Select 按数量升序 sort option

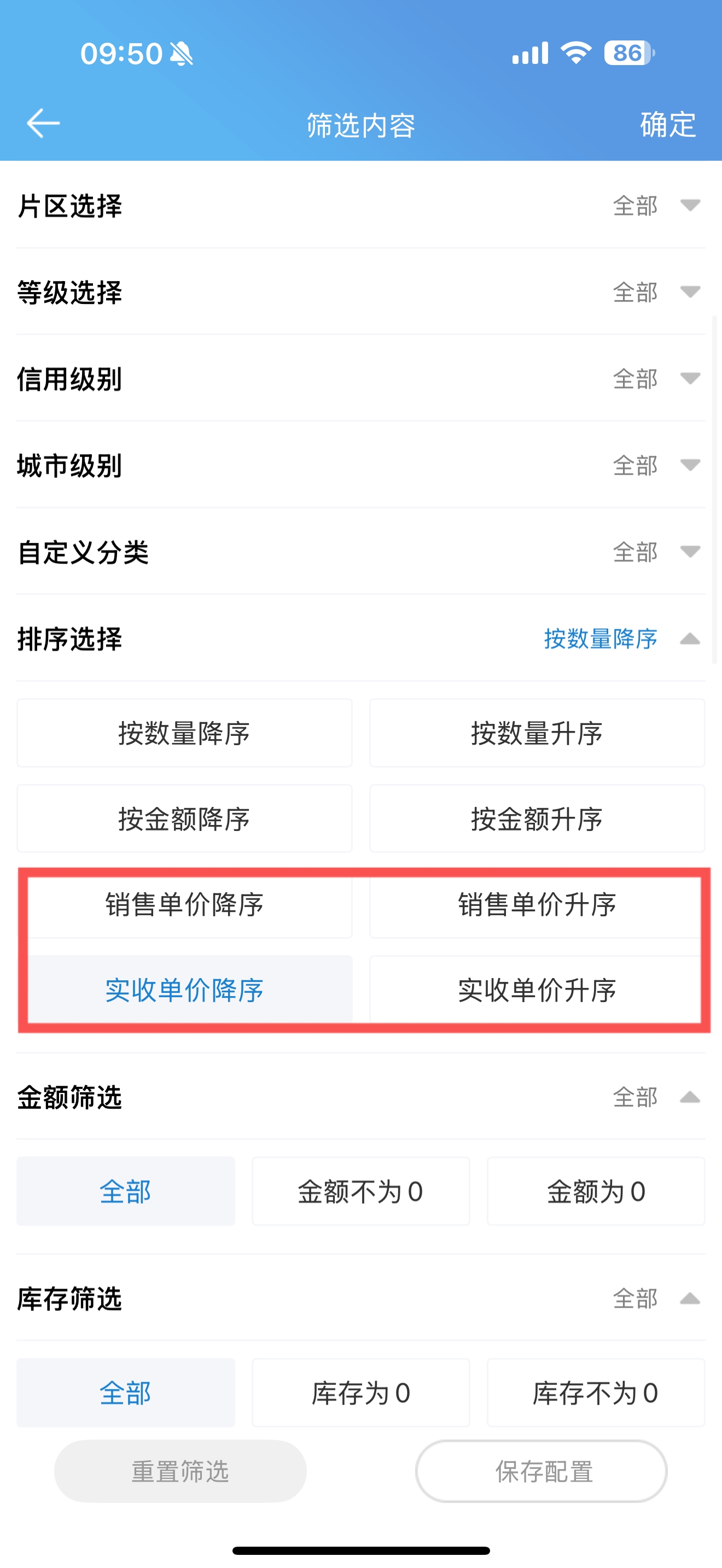[537, 733]
